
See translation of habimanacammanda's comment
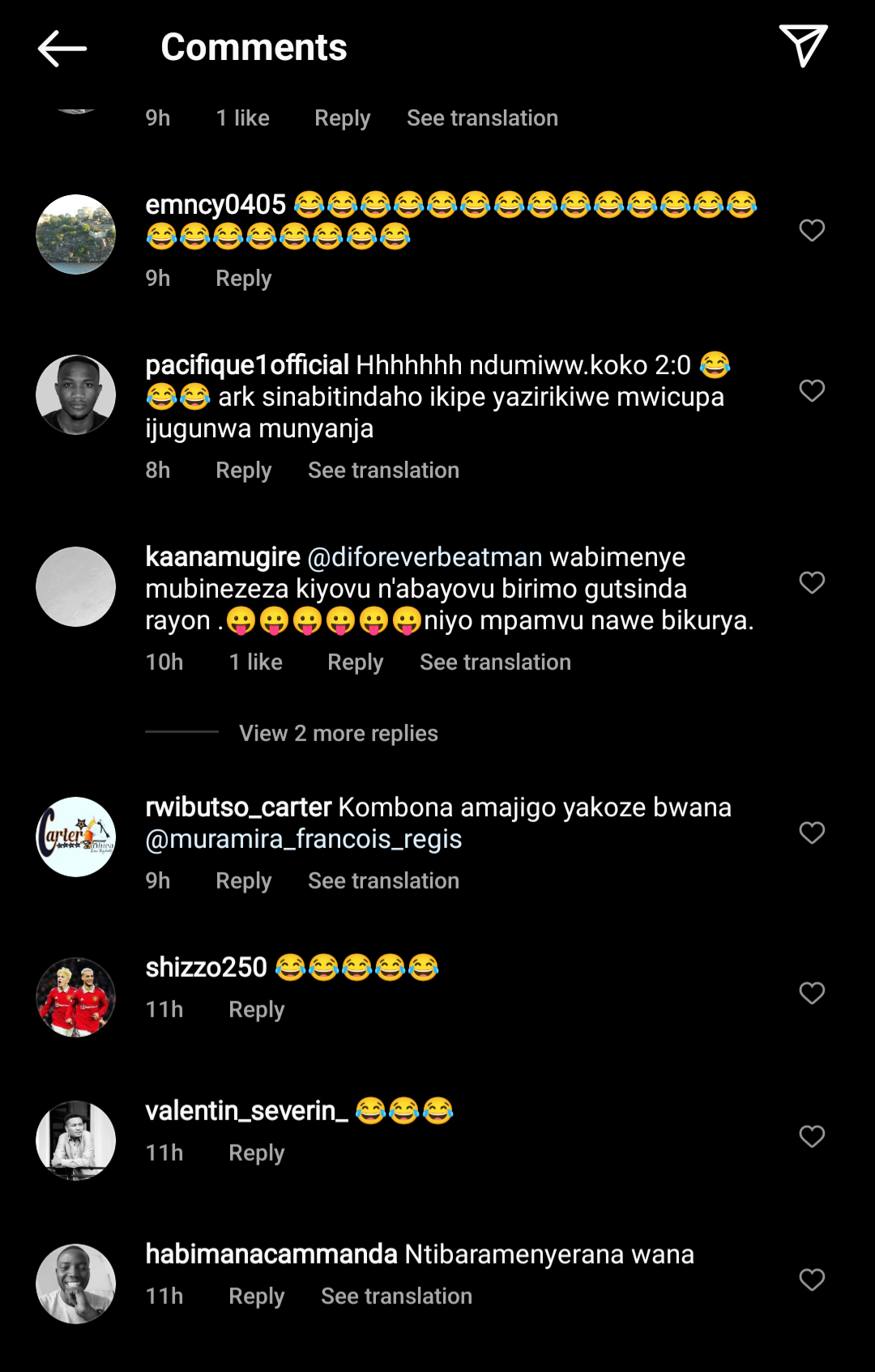tap(396, 1297)
